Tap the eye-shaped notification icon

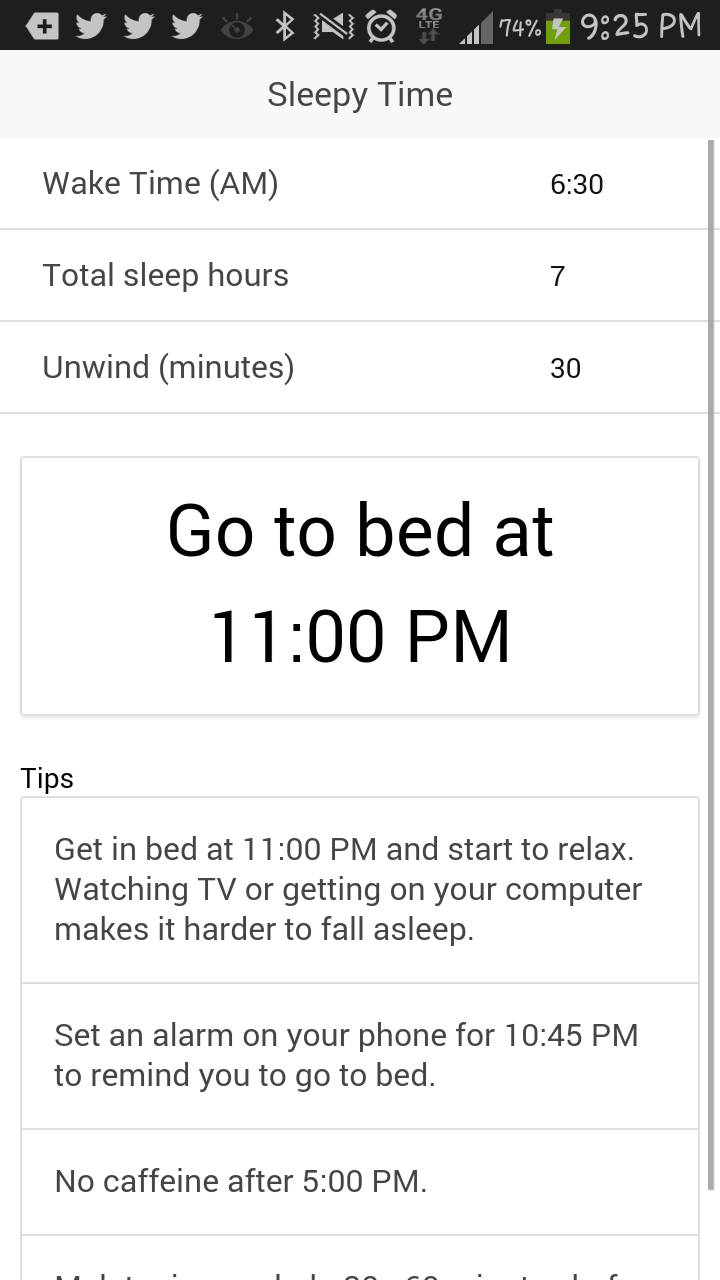(234, 26)
